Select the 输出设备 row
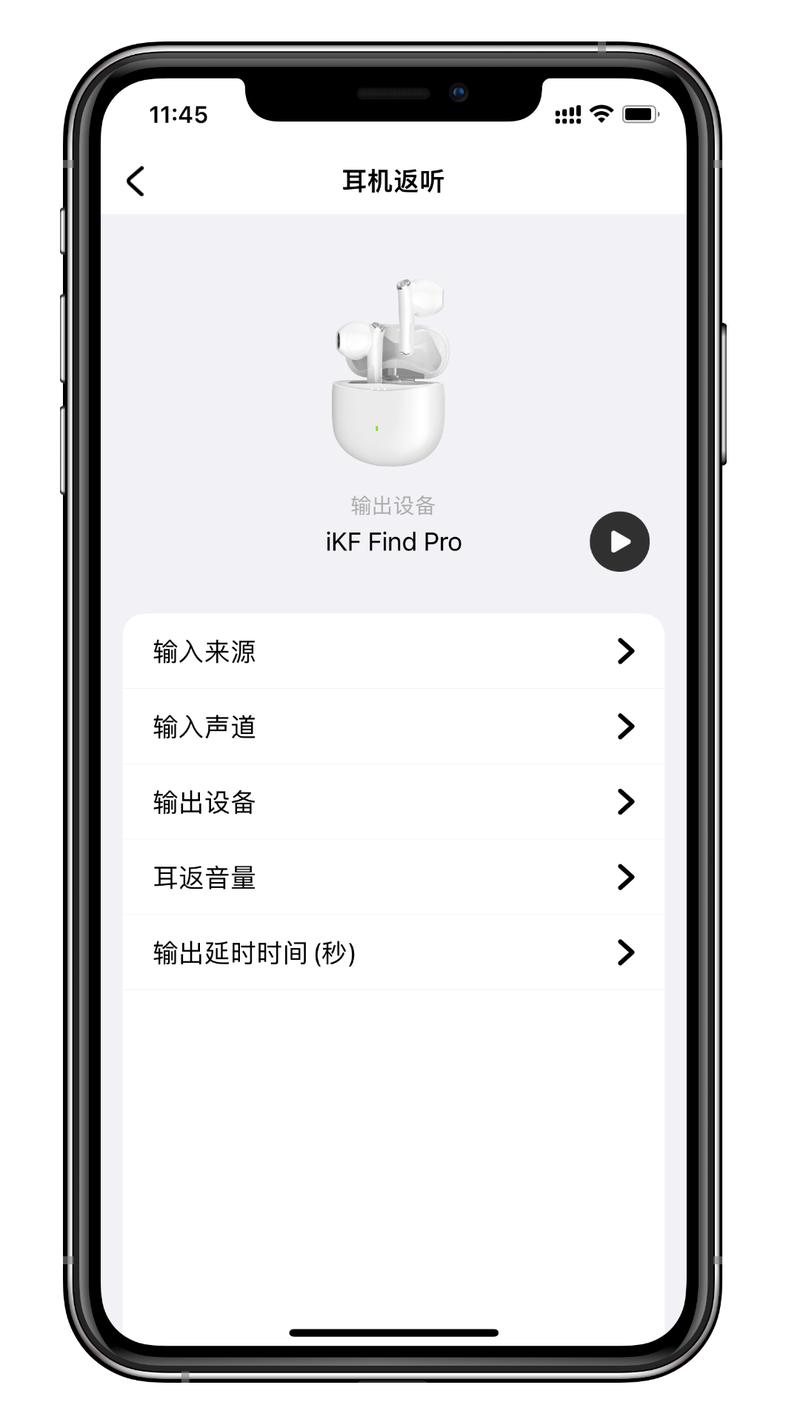This screenshot has width=800, height=1422. (x=393, y=802)
